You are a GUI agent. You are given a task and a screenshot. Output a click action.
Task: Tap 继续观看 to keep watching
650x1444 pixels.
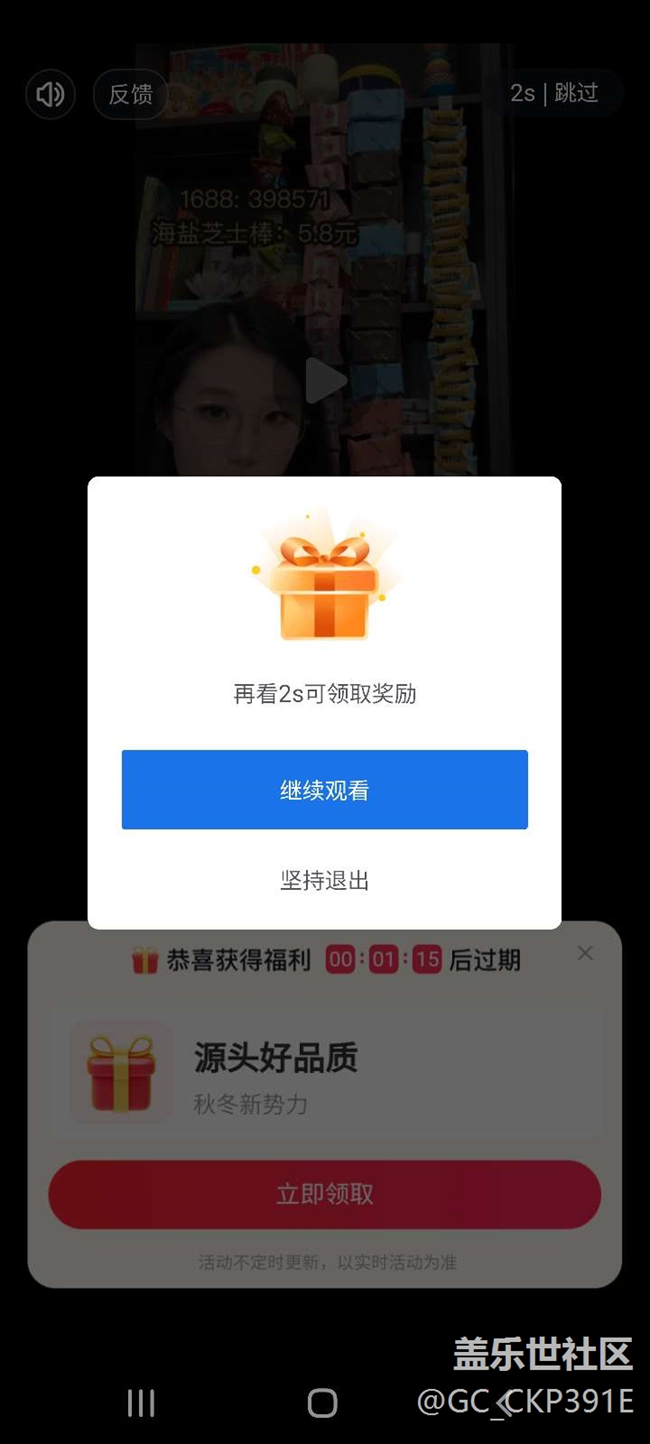(324, 790)
